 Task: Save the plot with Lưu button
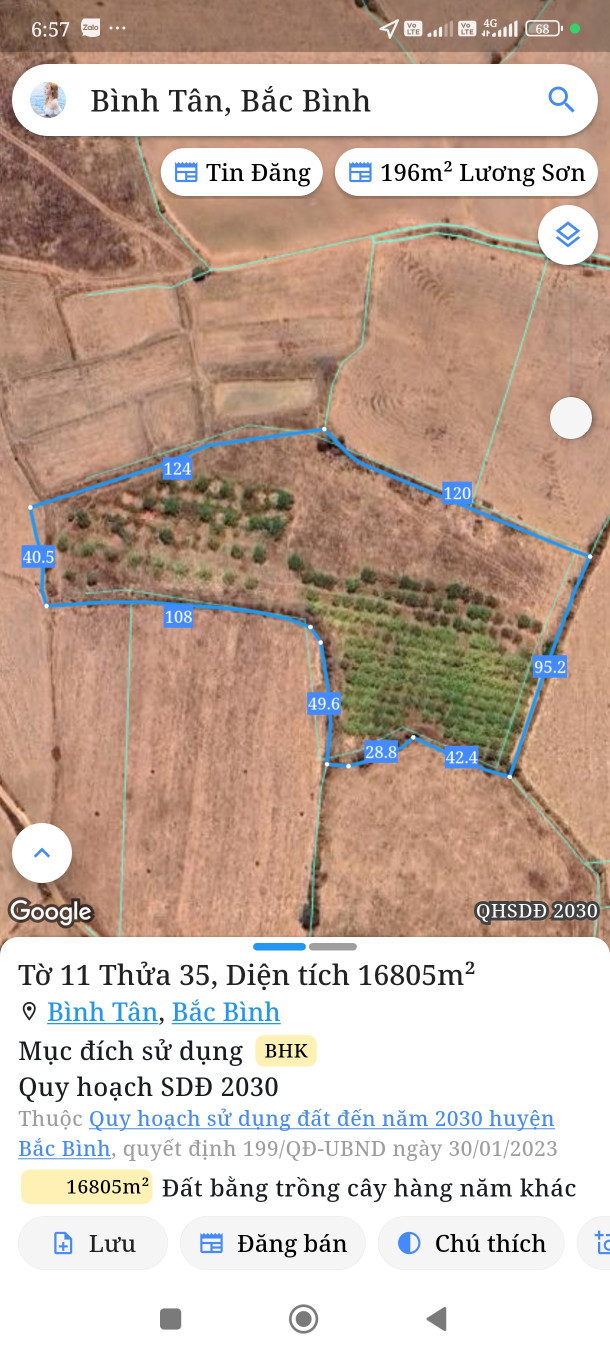(93, 1243)
